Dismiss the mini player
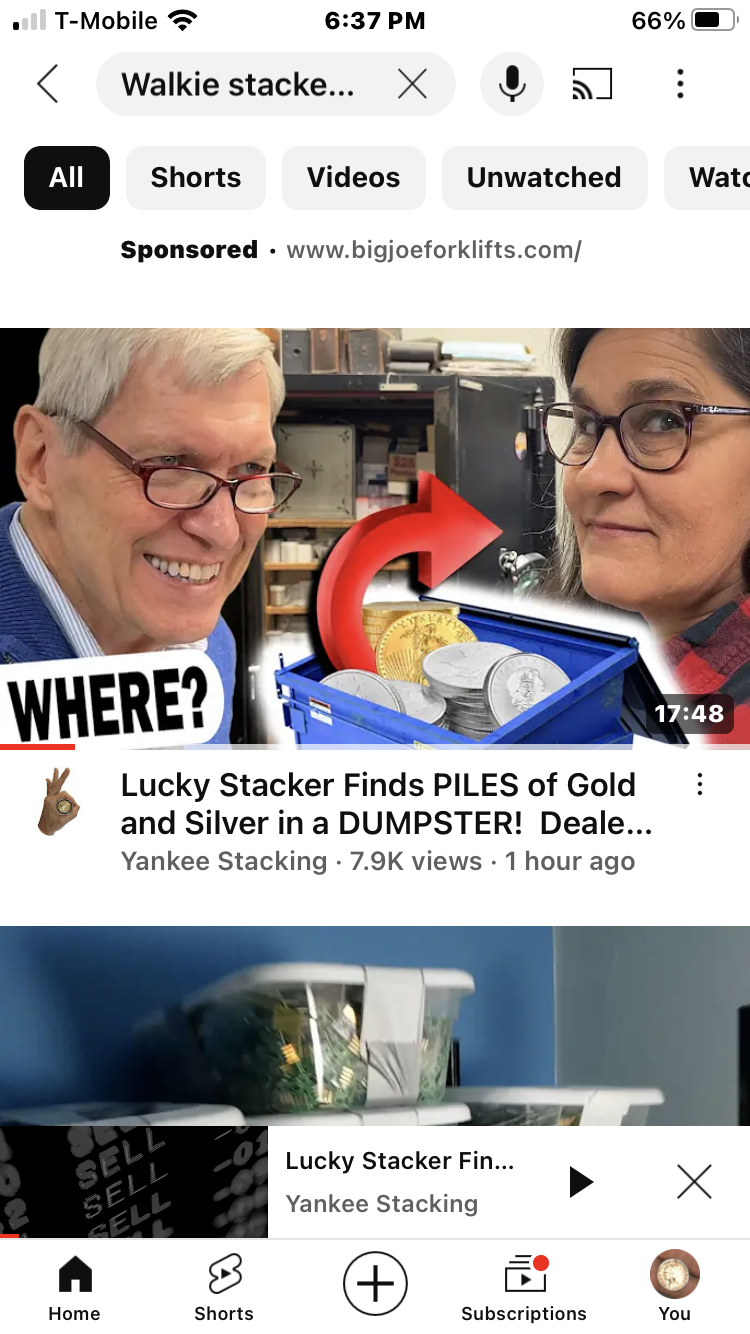The width and height of the screenshot is (750, 1334). tap(694, 1182)
